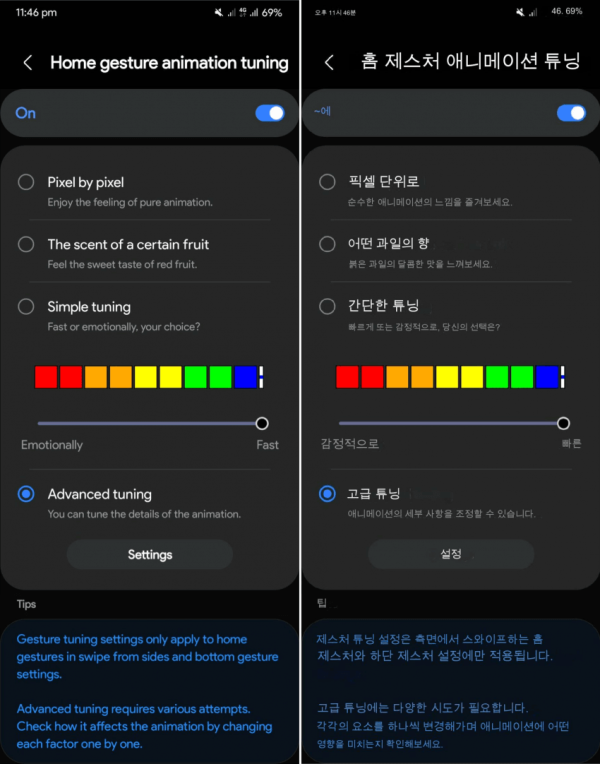The height and width of the screenshot is (764, 600).
Task: Select the Advanced tuning radio button
Action: [x=27, y=494]
